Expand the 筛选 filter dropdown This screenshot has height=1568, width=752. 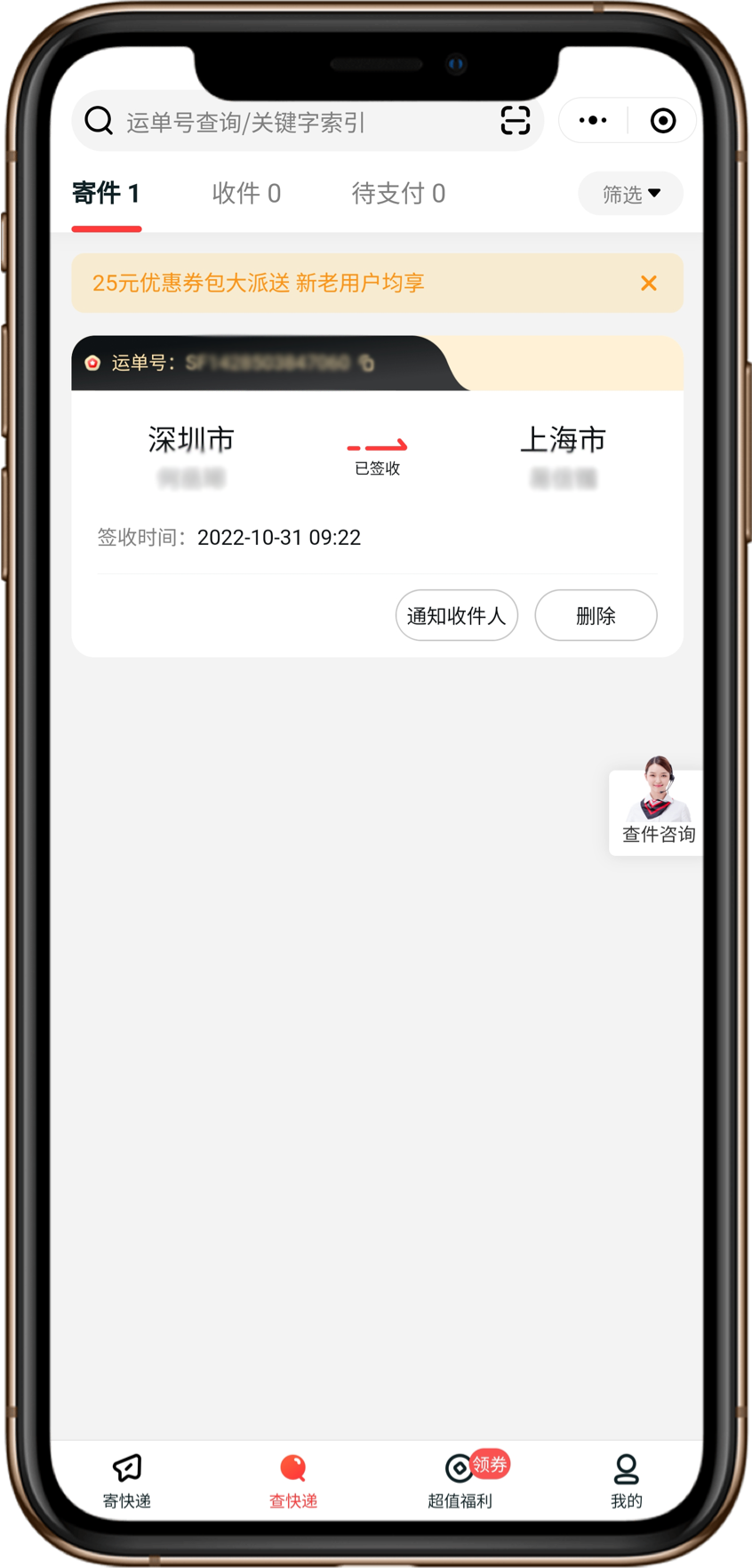point(630,194)
